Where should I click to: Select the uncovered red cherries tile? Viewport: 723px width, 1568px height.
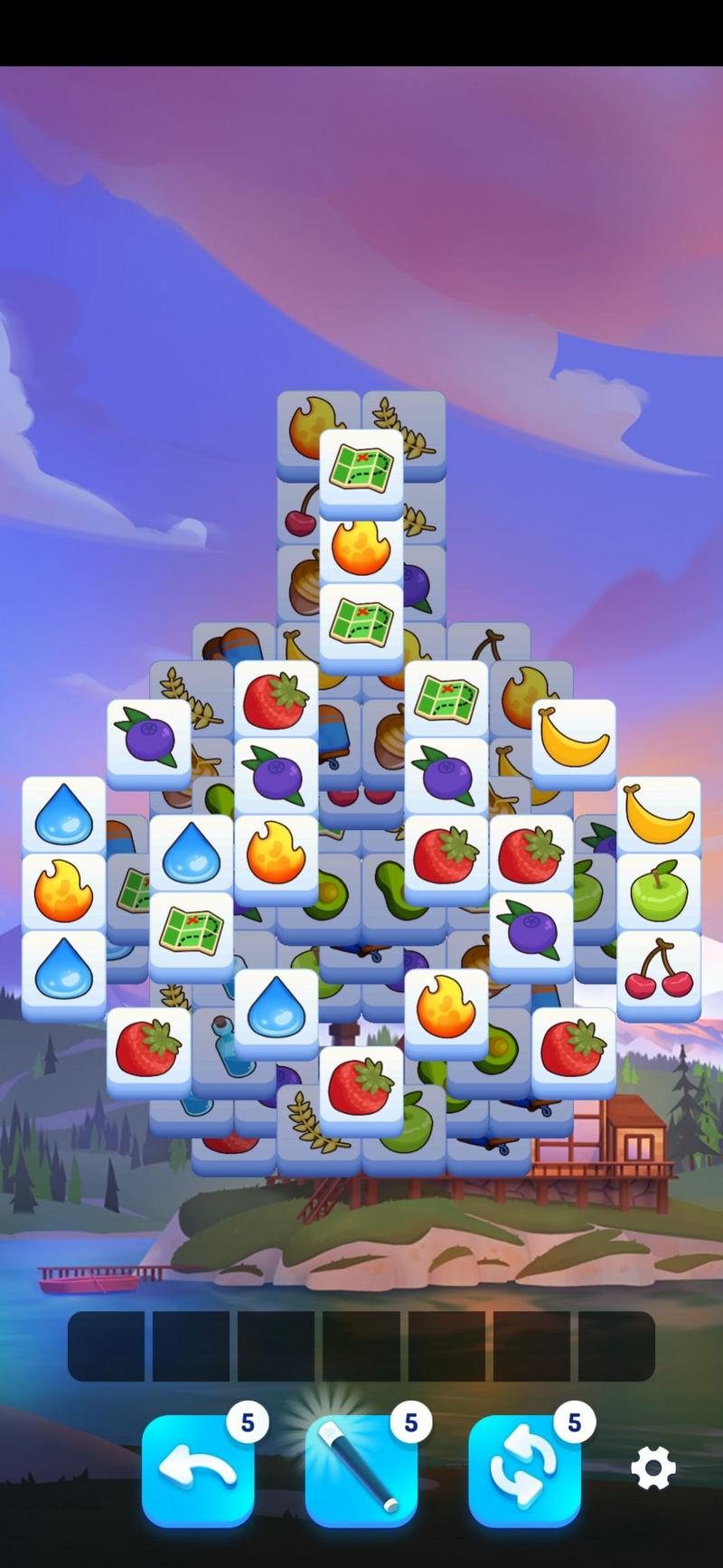(659, 969)
